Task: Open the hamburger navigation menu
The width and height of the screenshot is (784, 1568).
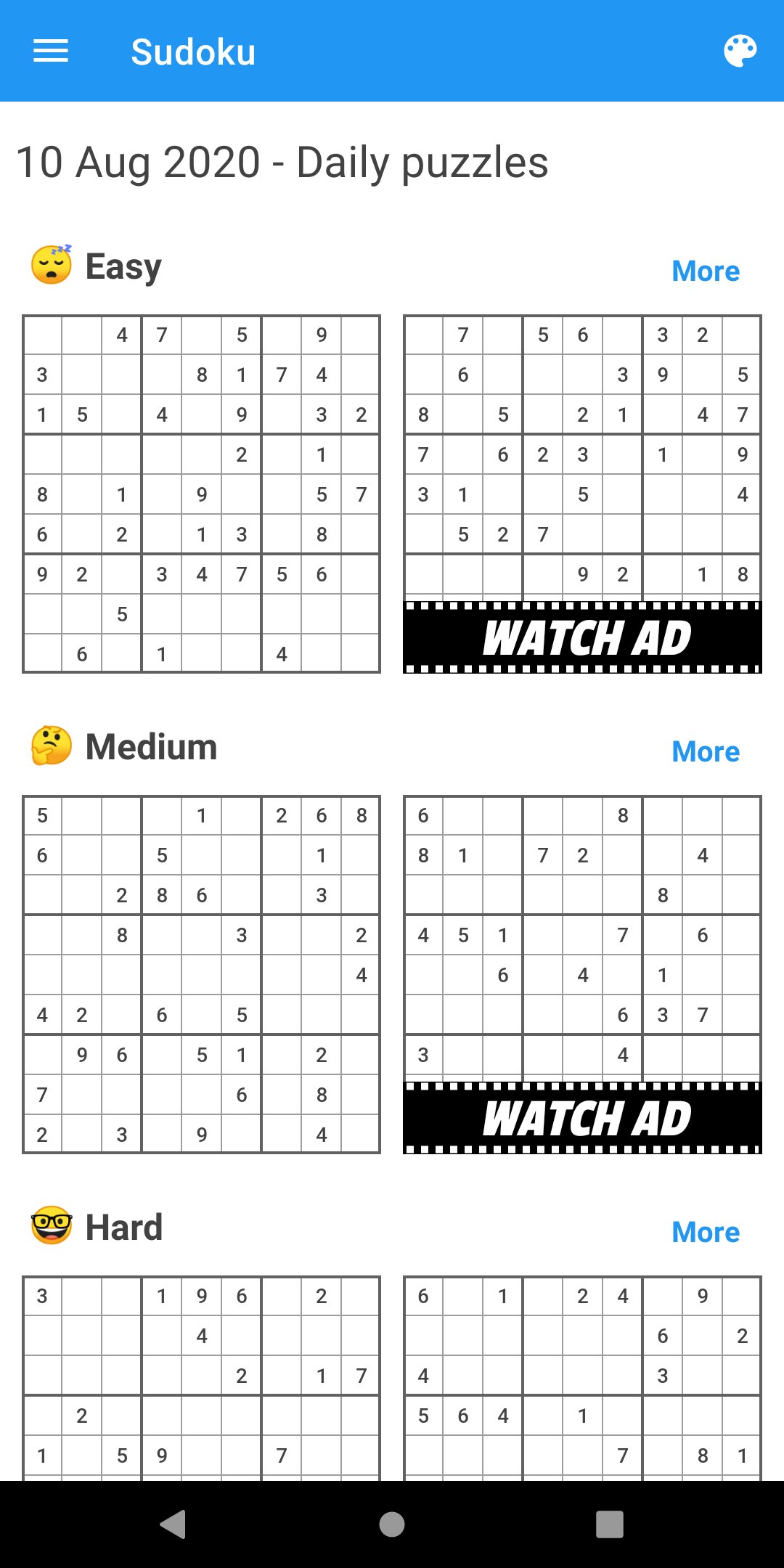Action: [51, 52]
